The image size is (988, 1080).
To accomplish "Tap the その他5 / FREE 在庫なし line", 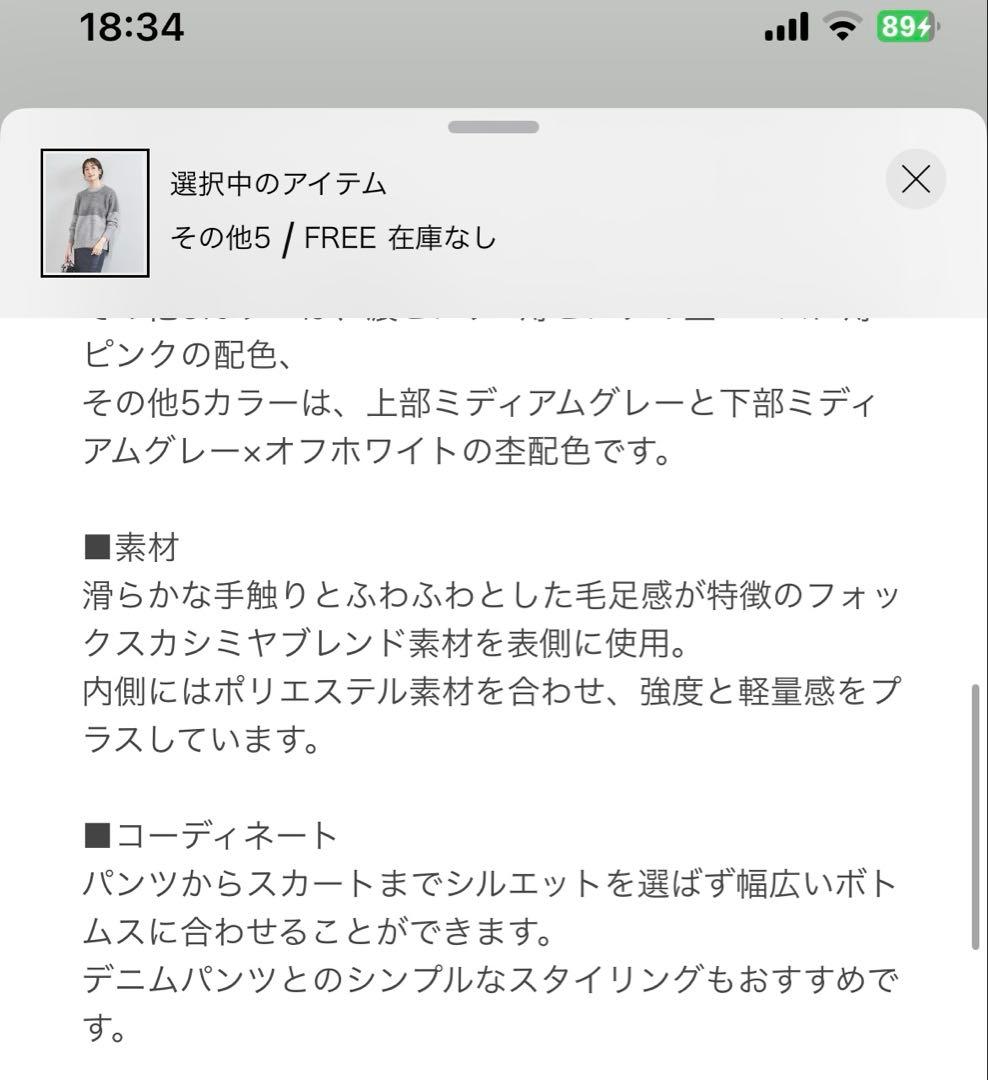I will click(x=335, y=240).
